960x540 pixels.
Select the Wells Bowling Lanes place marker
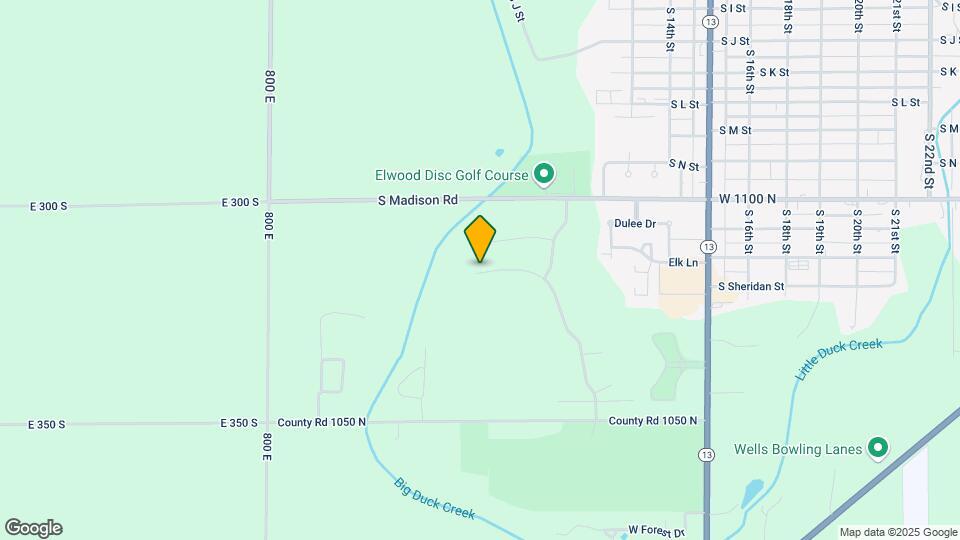coord(878,448)
